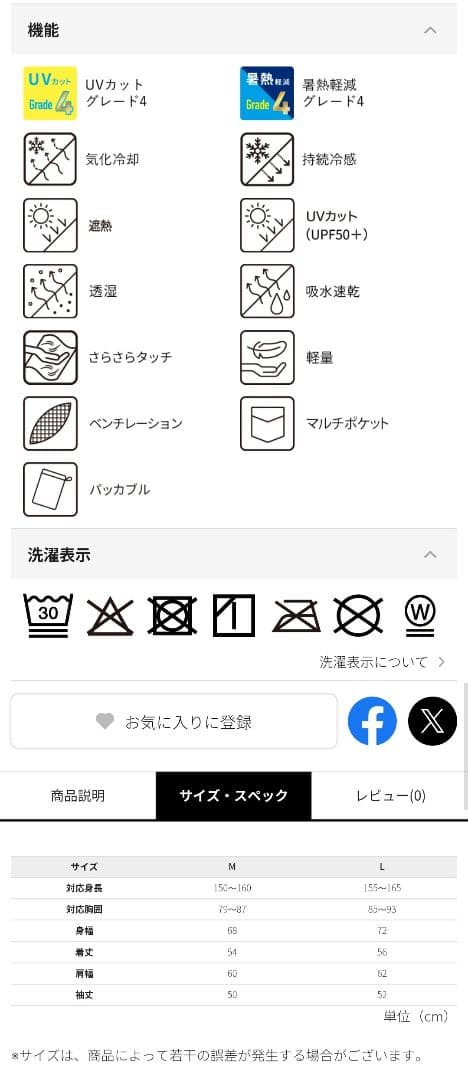The height and width of the screenshot is (1080, 468).
Task: Share this product on Facebook
Action: [372, 721]
